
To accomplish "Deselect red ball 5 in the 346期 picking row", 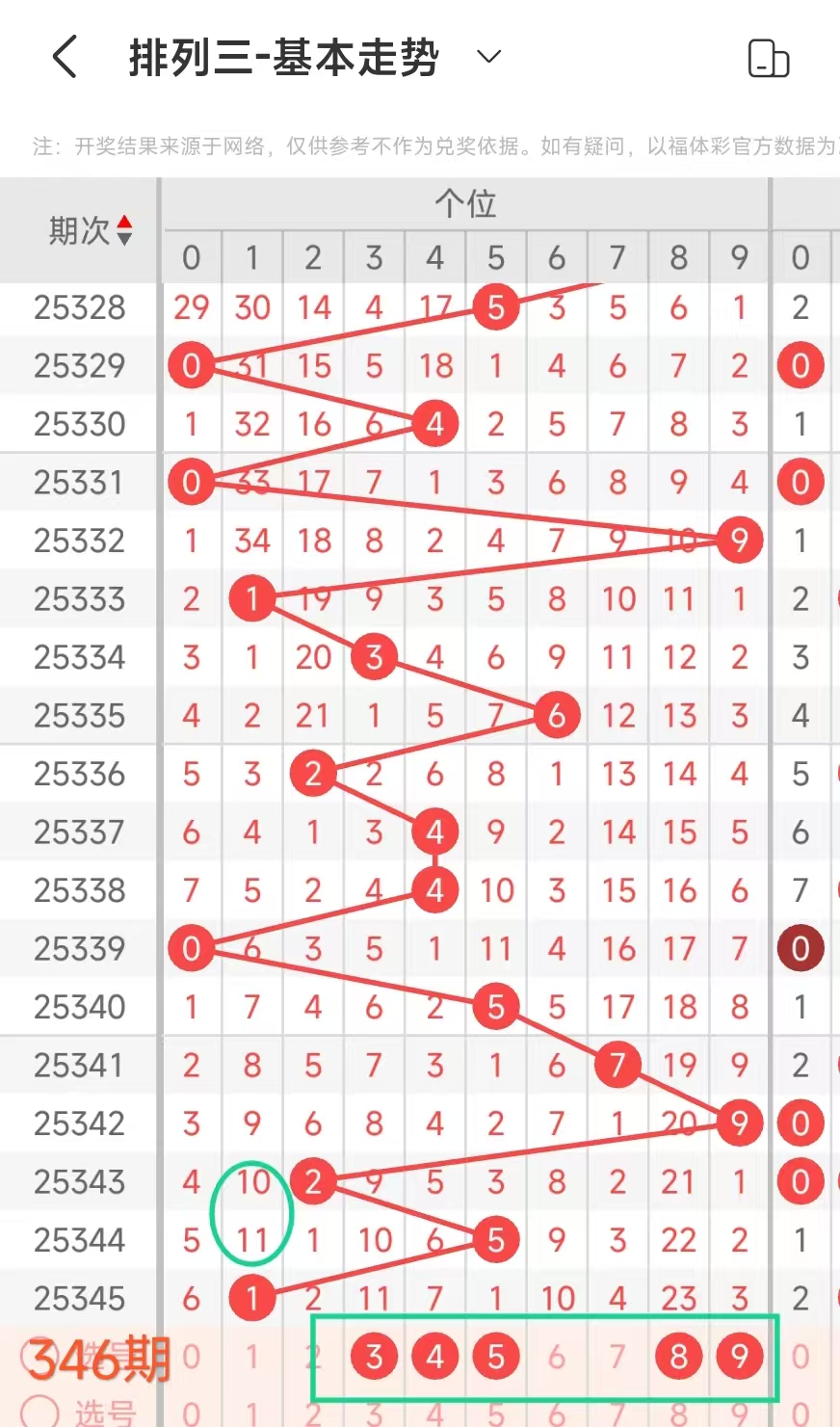I will [x=496, y=1357].
